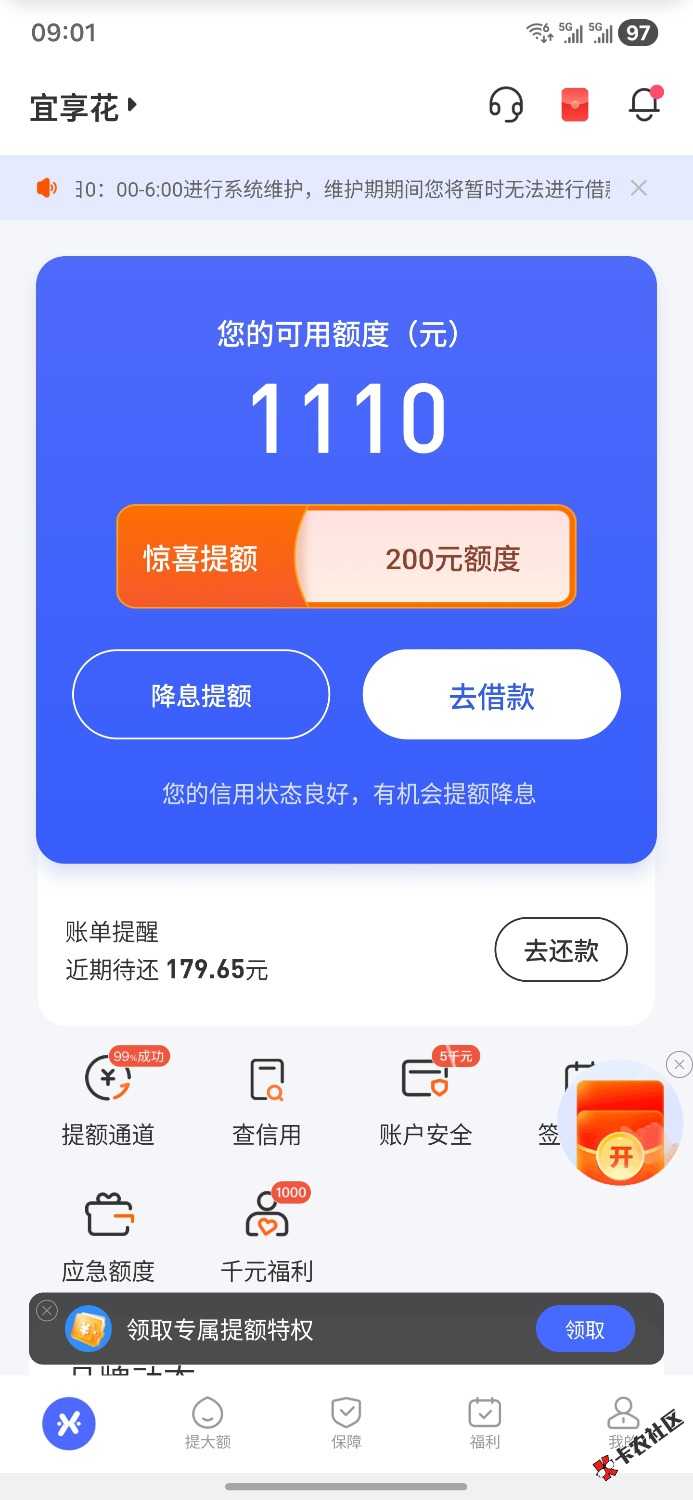Open the notifications bell
This screenshot has height=1500, width=693.
[x=645, y=105]
